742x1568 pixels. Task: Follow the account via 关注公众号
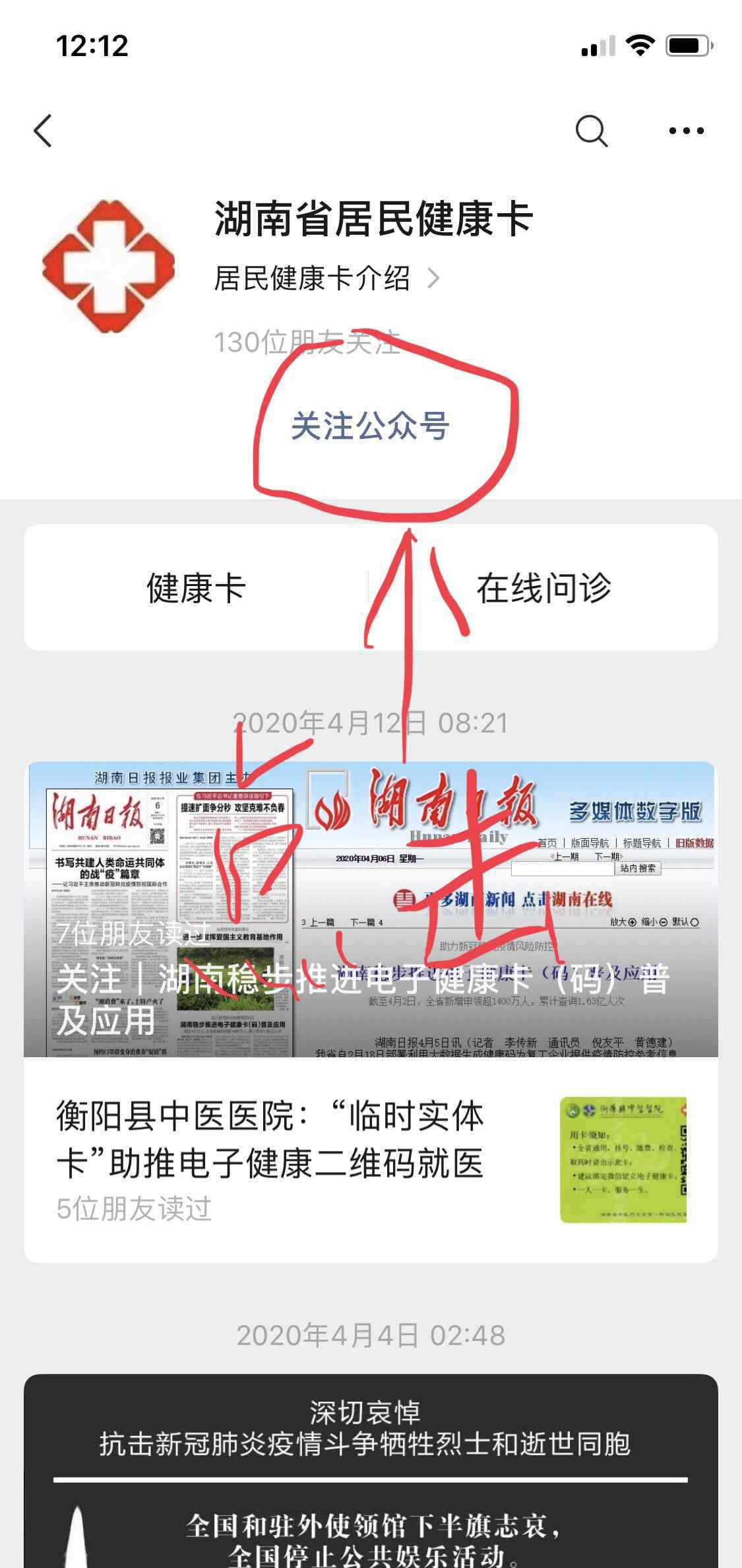(370, 426)
